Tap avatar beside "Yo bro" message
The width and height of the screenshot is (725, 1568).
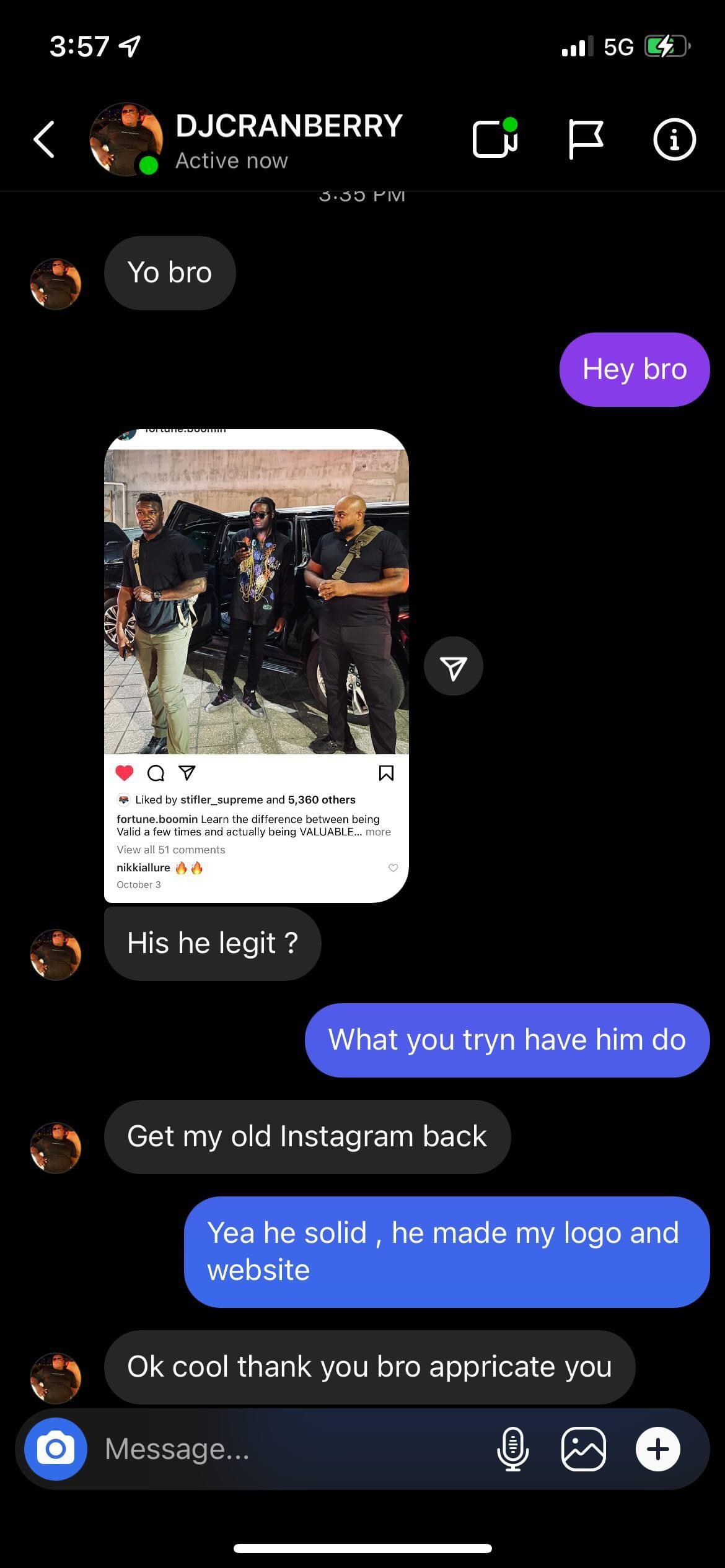pos(56,284)
